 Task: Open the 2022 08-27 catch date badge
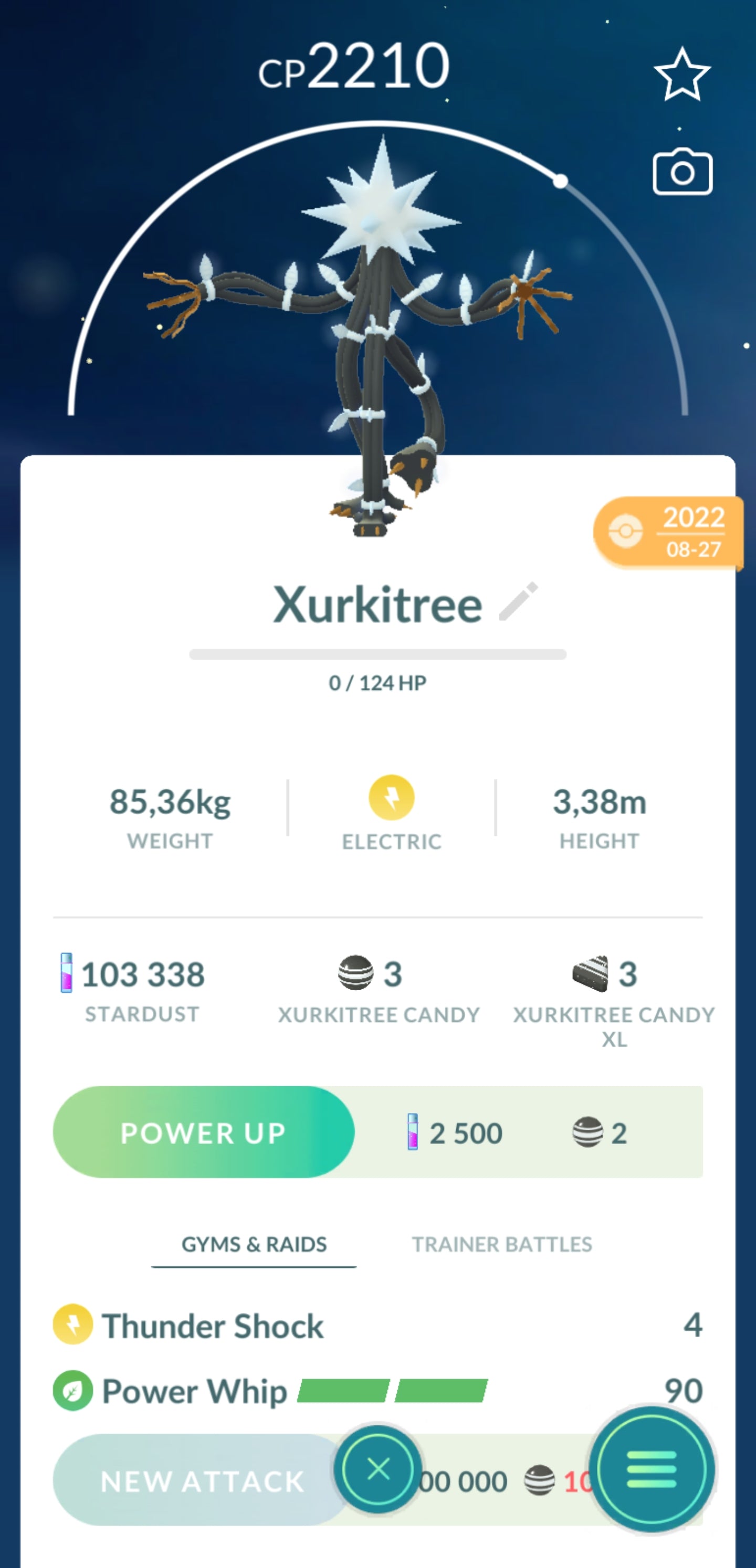click(668, 533)
